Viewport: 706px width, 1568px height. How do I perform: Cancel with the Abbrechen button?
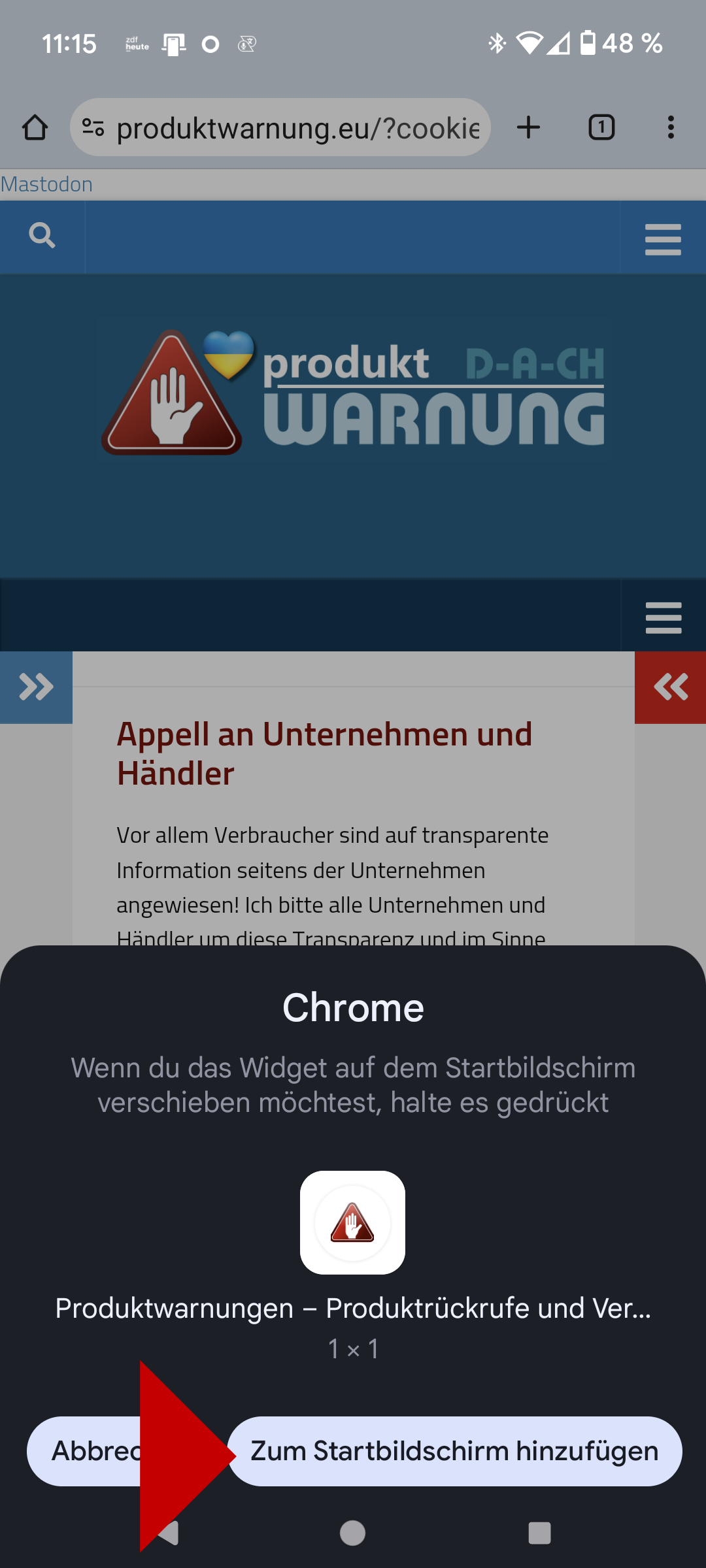click(85, 1451)
